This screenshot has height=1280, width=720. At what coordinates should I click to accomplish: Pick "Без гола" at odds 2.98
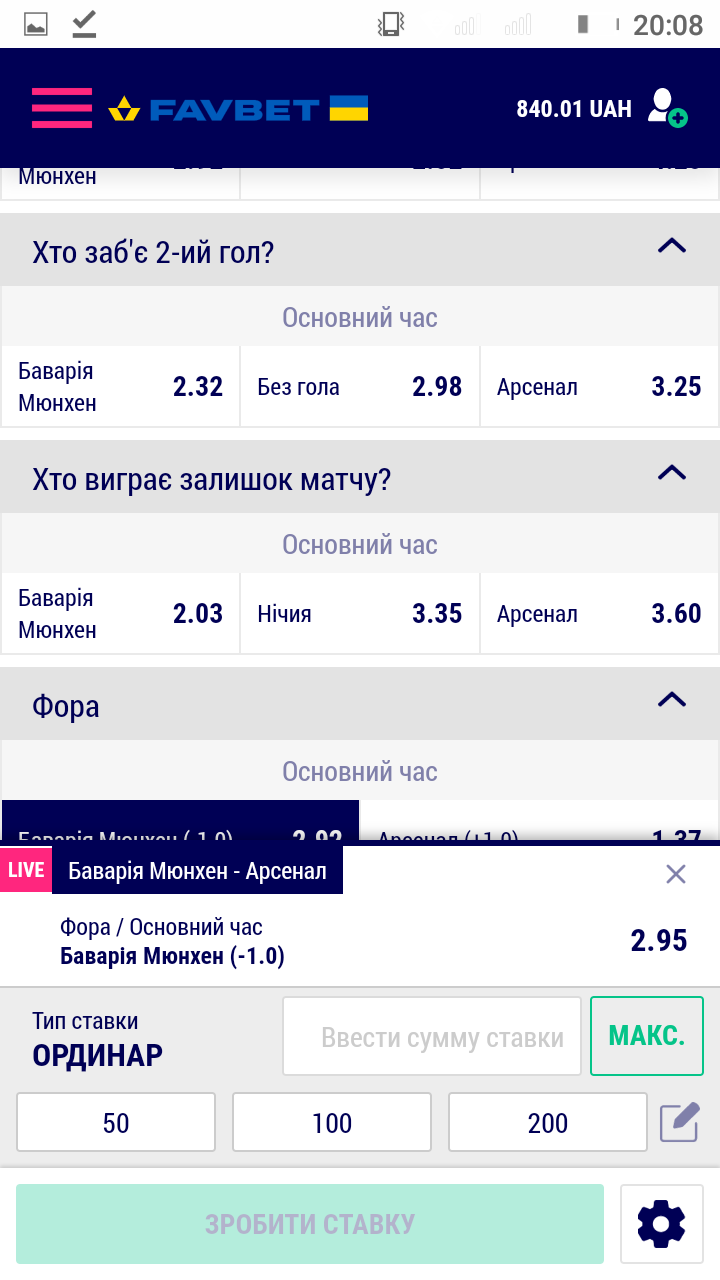pyautogui.click(x=360, y=387)
